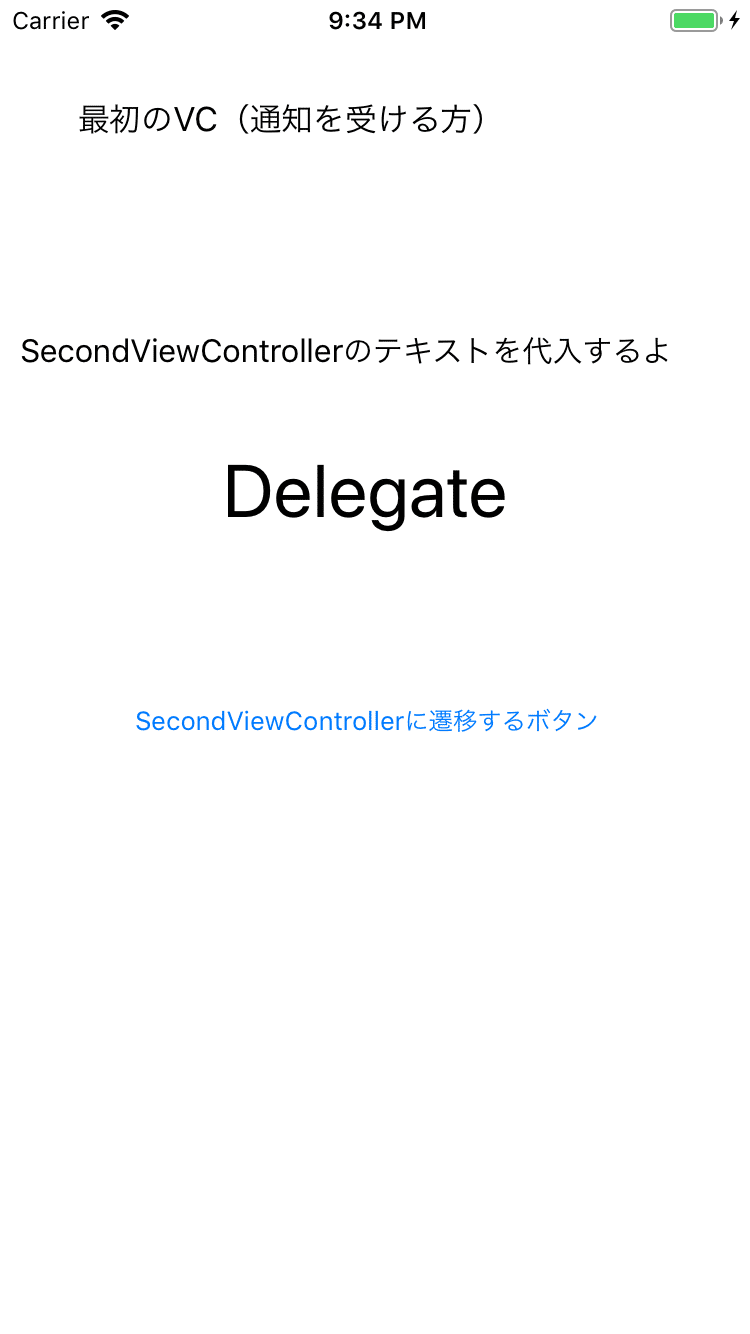The image size is (750, 1334).
Task: Click ボタン at end of blue link text
Action: click(x=566, y=720)
